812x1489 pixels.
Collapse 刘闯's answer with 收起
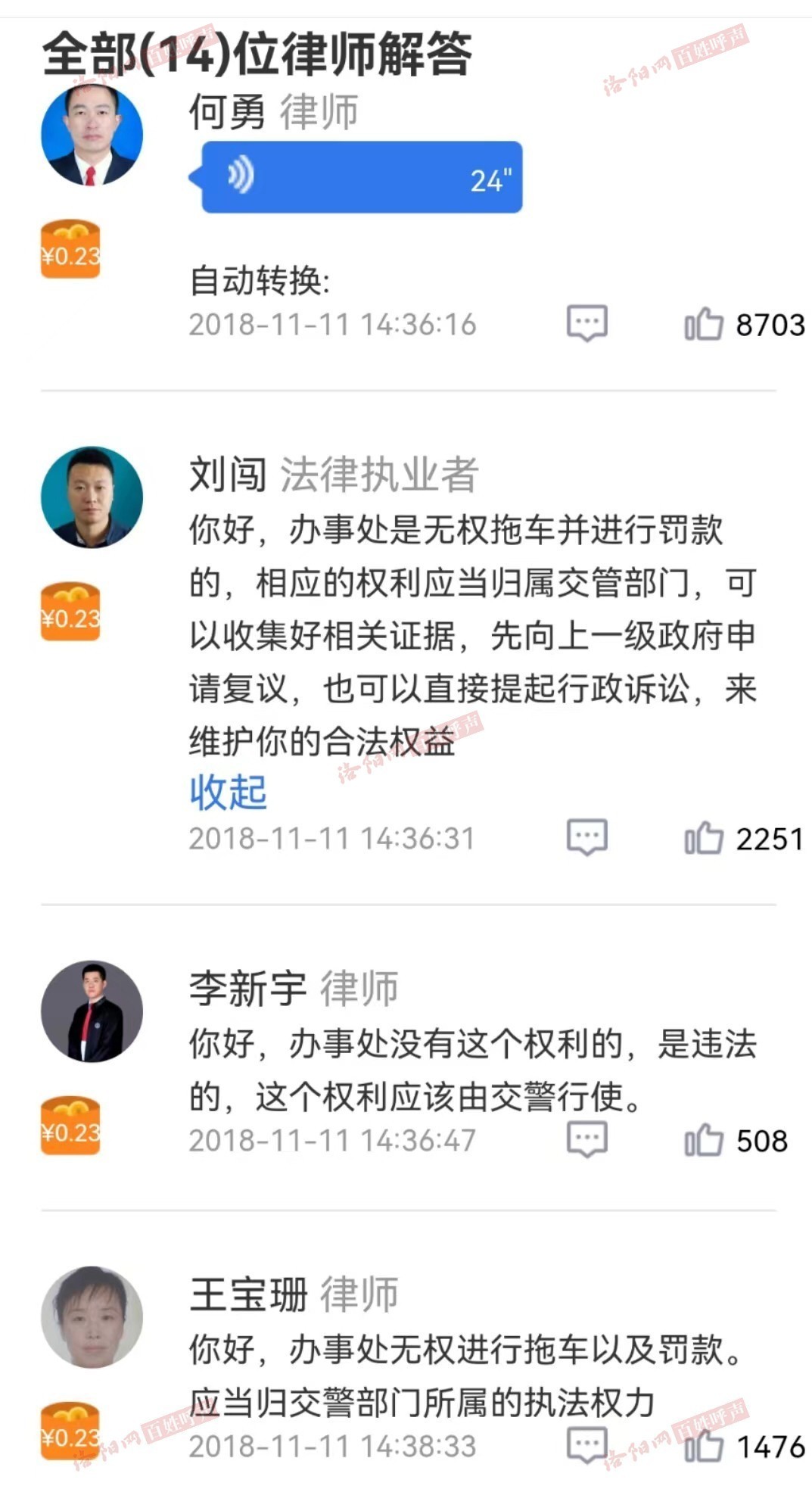[x=228, y=792]
